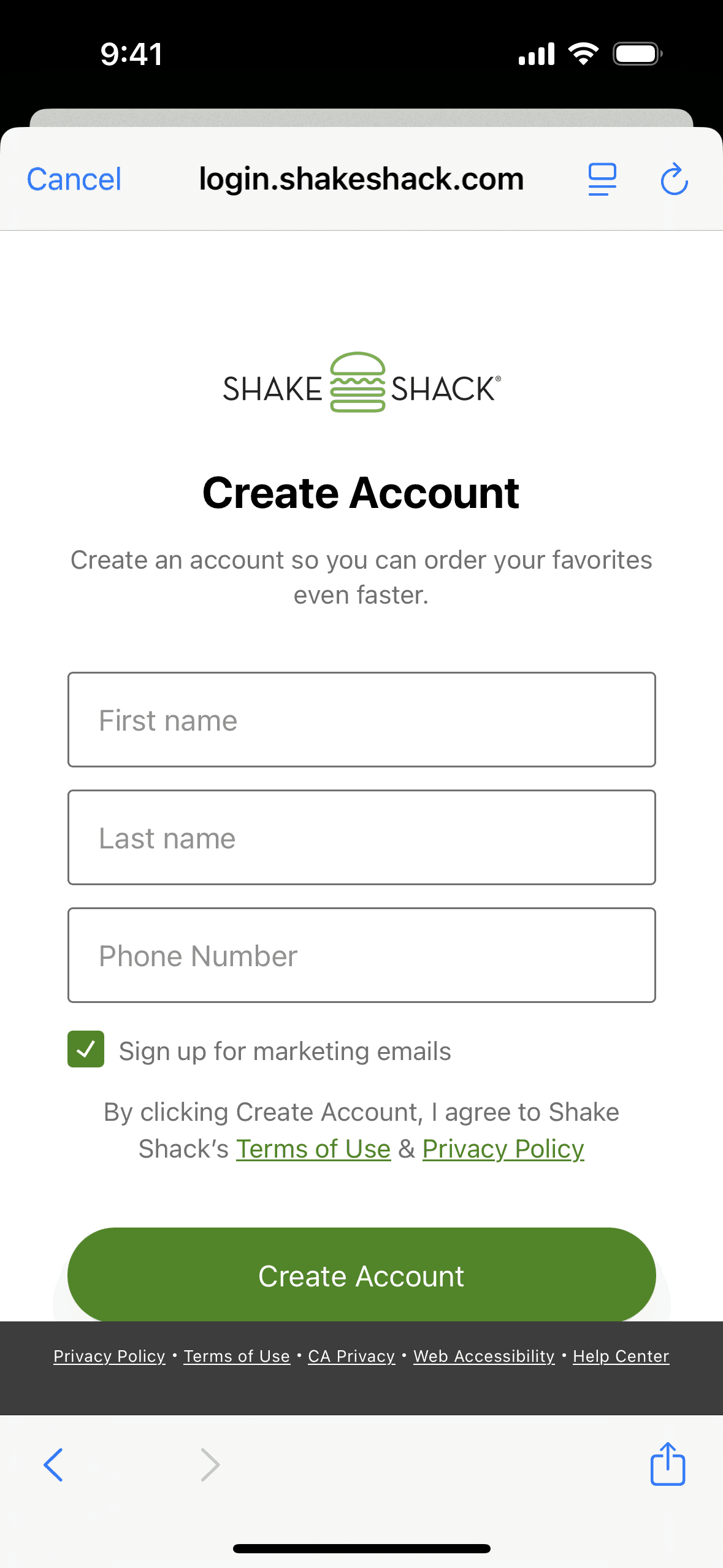The image size is (723, 1568).
Task: Focus the First name field
Action: (x=361, y=720)
